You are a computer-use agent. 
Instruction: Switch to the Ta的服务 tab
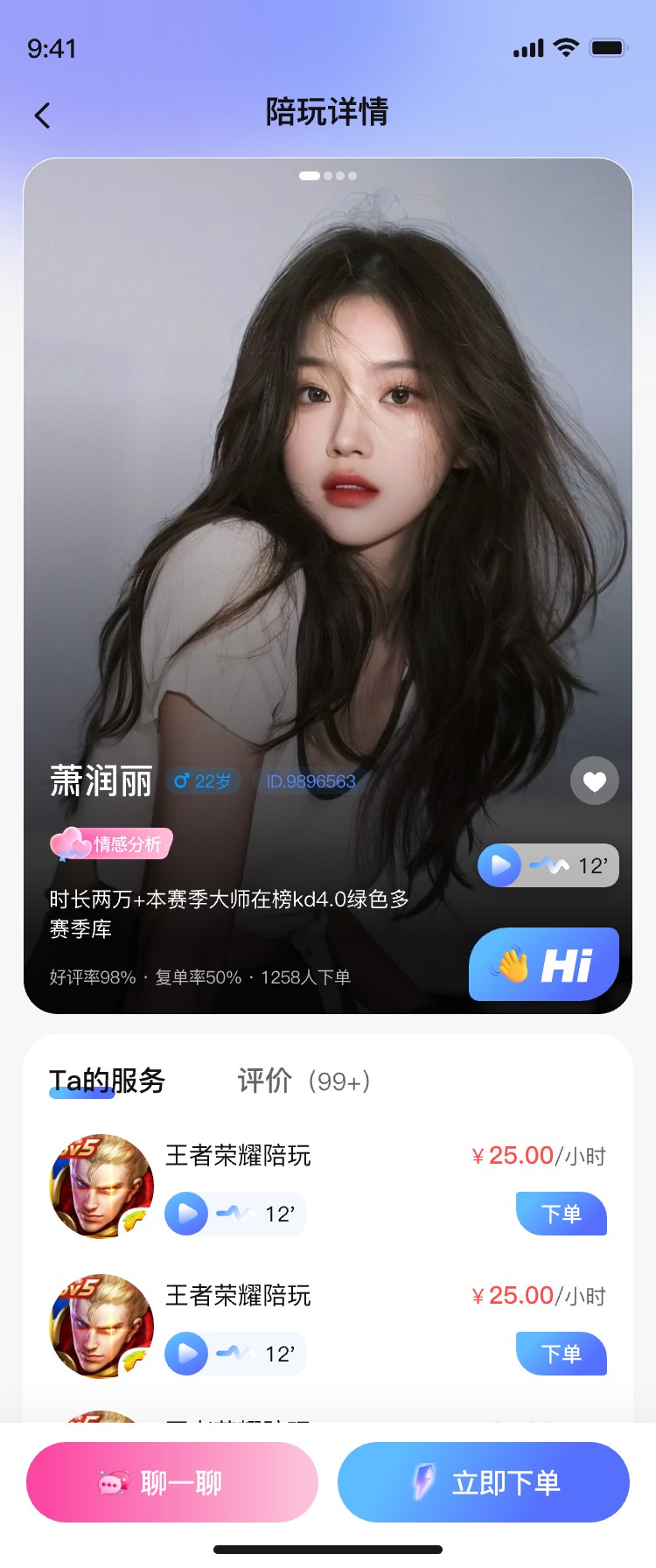(107, 1081)
